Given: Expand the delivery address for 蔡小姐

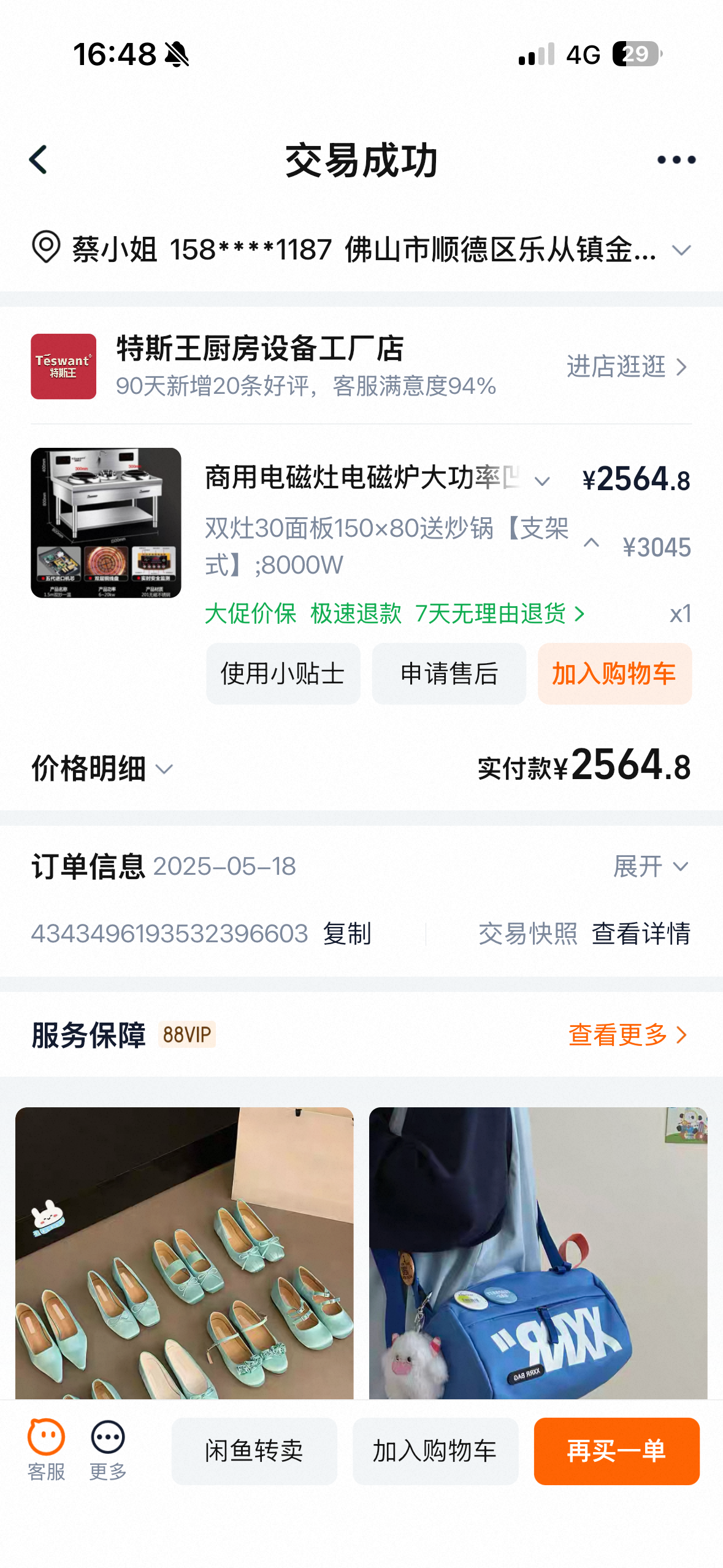Looking at the screenshot, I should 681,250.
